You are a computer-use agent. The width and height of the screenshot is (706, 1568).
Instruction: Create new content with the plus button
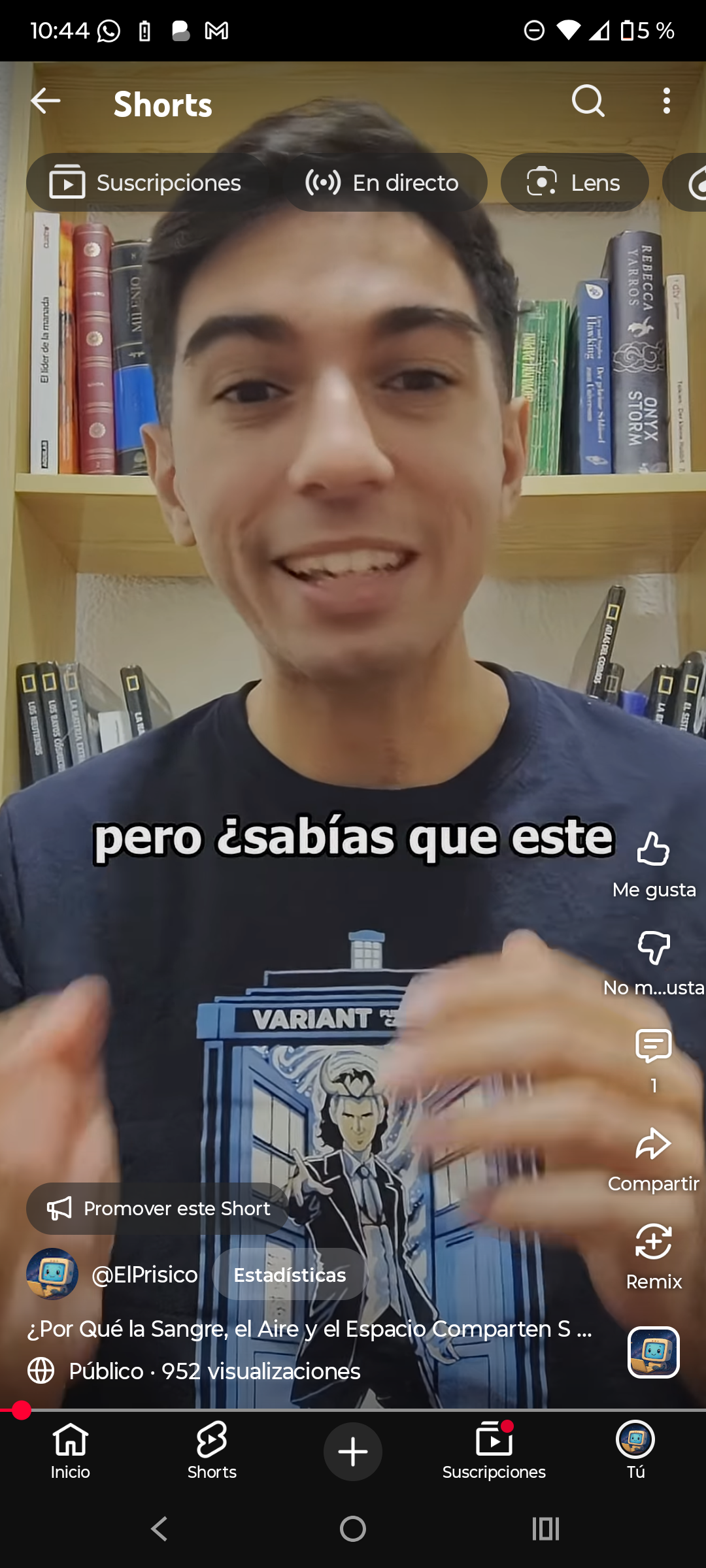click(x=353, y=1452)
